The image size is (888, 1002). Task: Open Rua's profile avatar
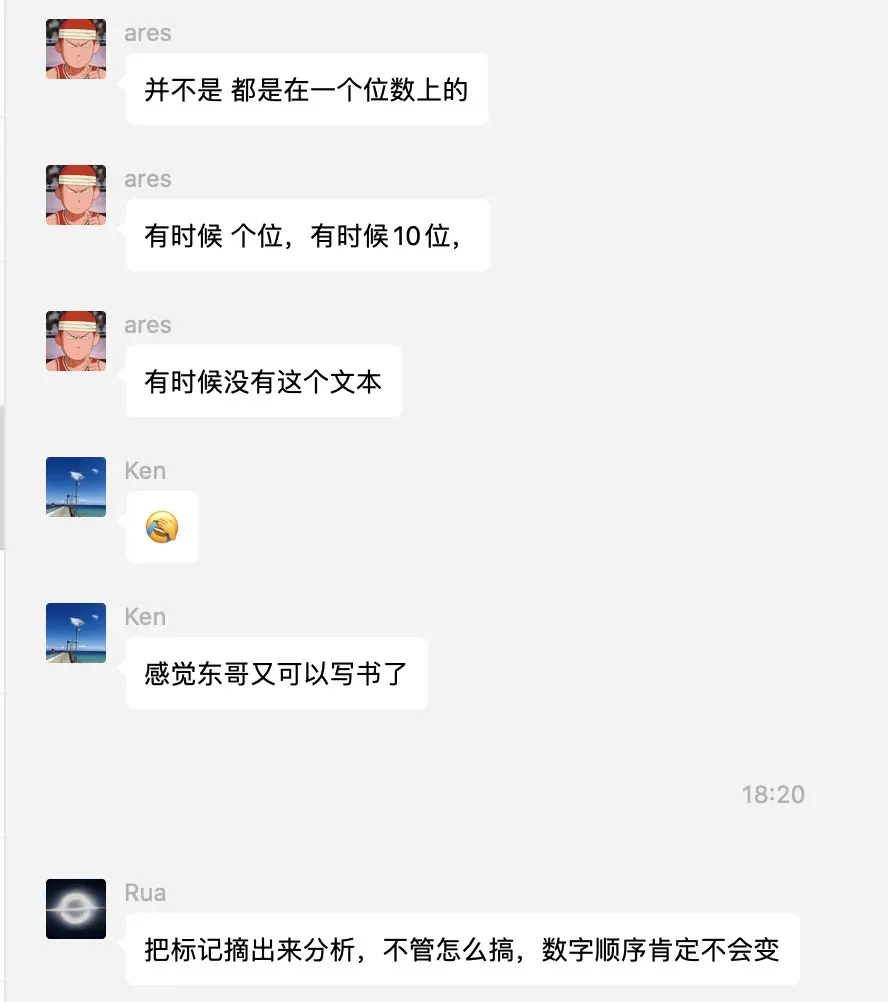coord(76,909)
